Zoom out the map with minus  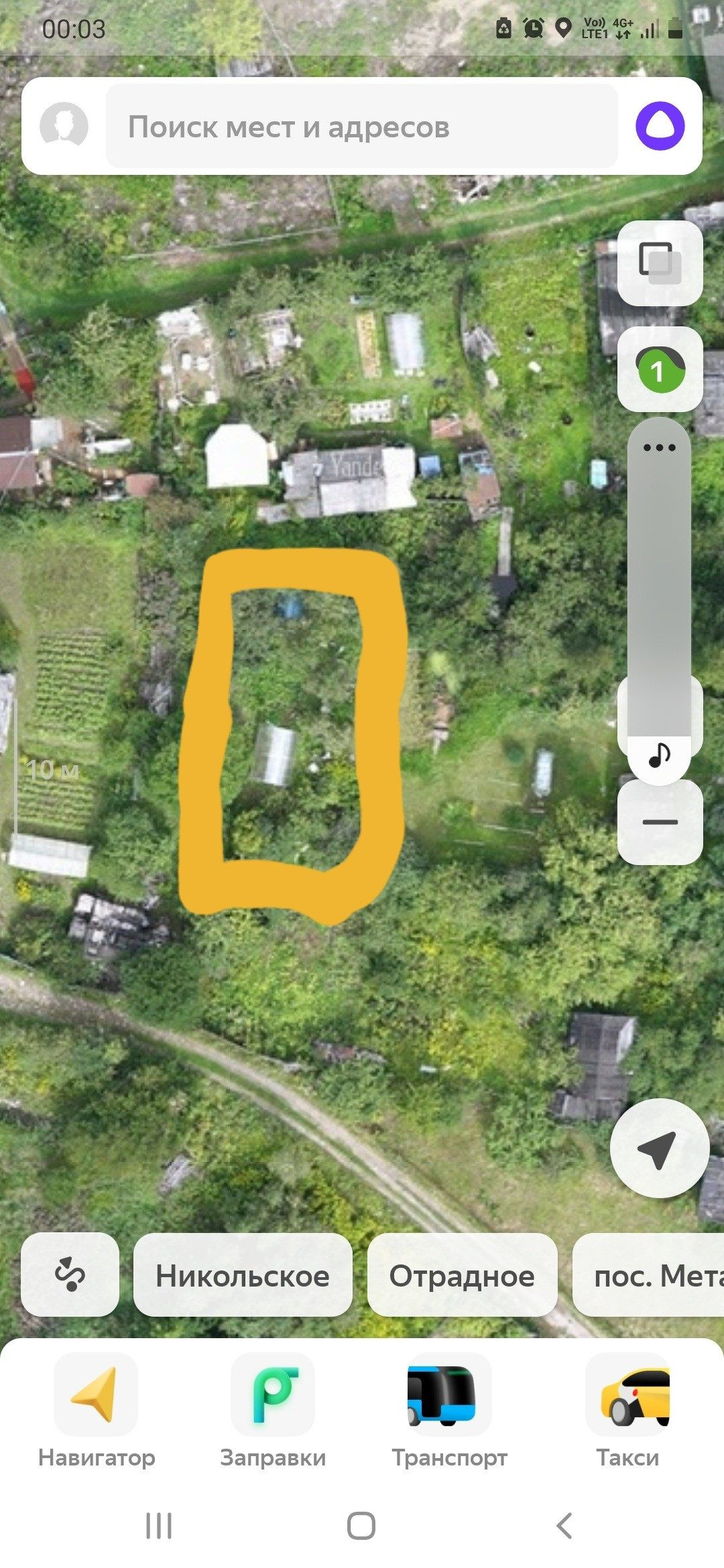click(660, 822)
